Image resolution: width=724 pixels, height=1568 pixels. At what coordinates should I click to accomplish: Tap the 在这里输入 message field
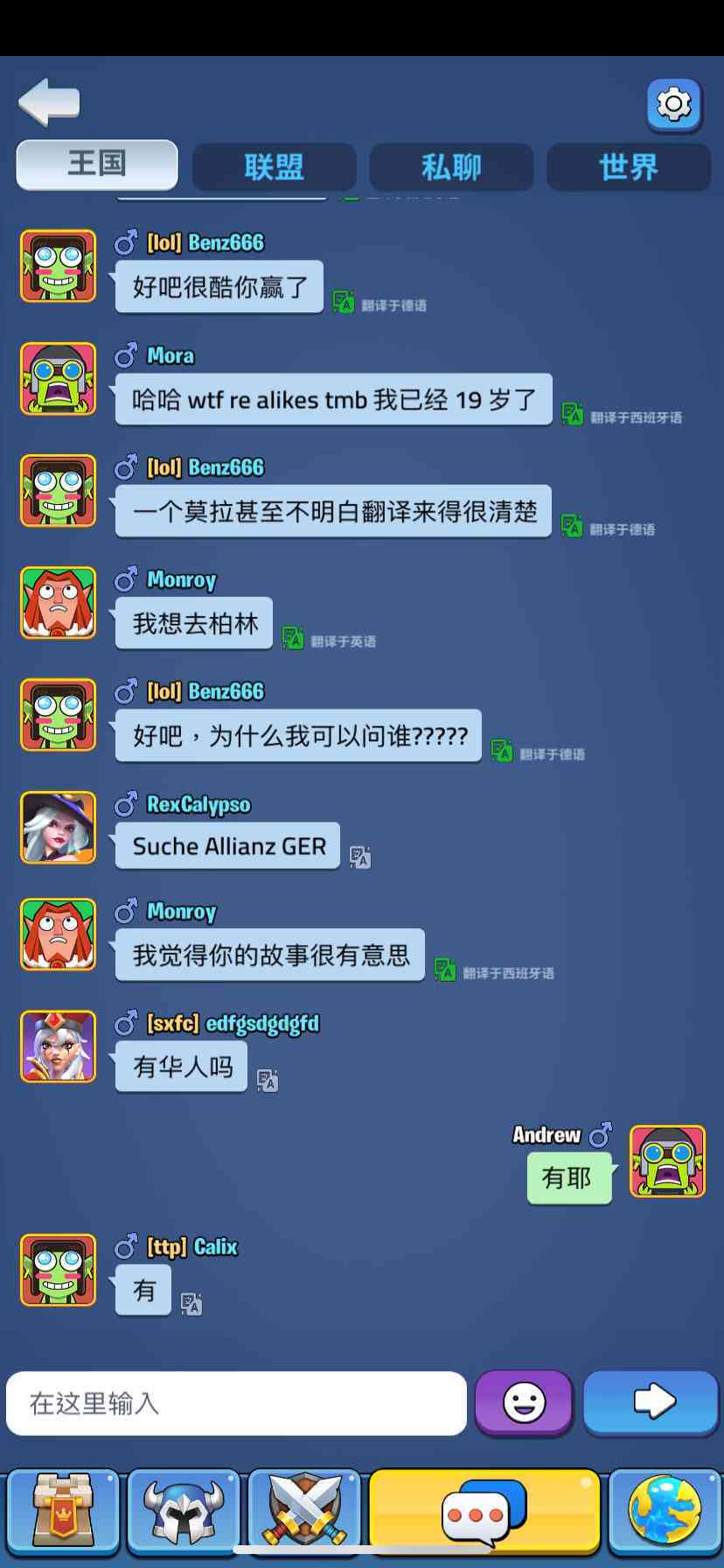(236, 1403)
